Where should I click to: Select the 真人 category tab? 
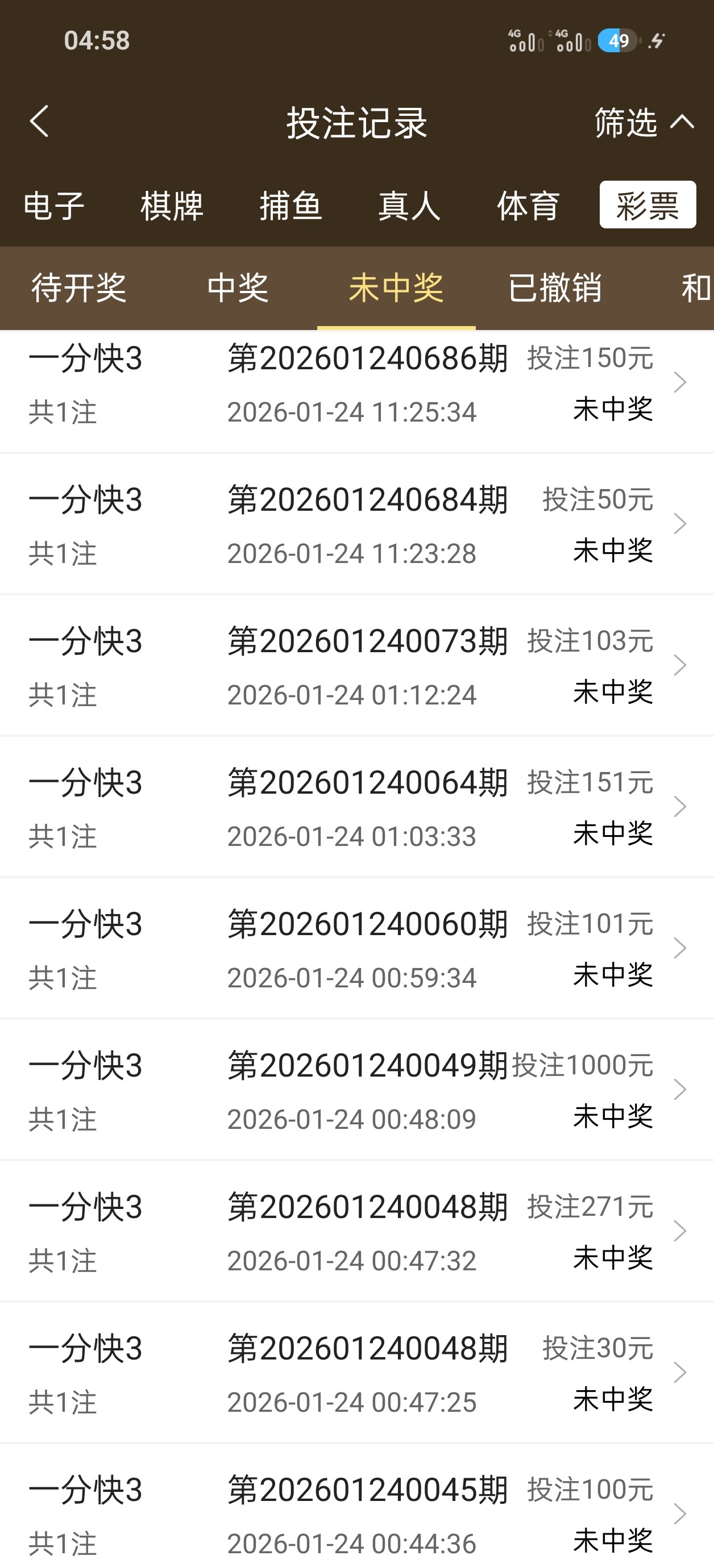point(409,205)
